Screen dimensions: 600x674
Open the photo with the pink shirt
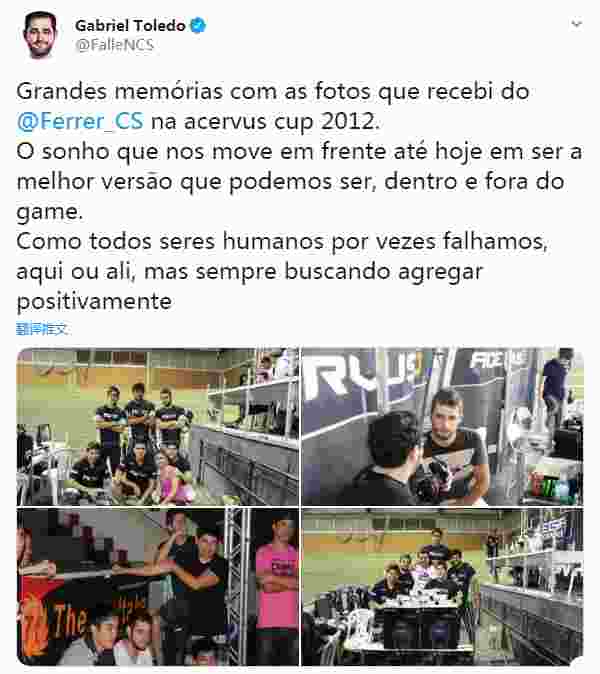[x=157, y=586]
